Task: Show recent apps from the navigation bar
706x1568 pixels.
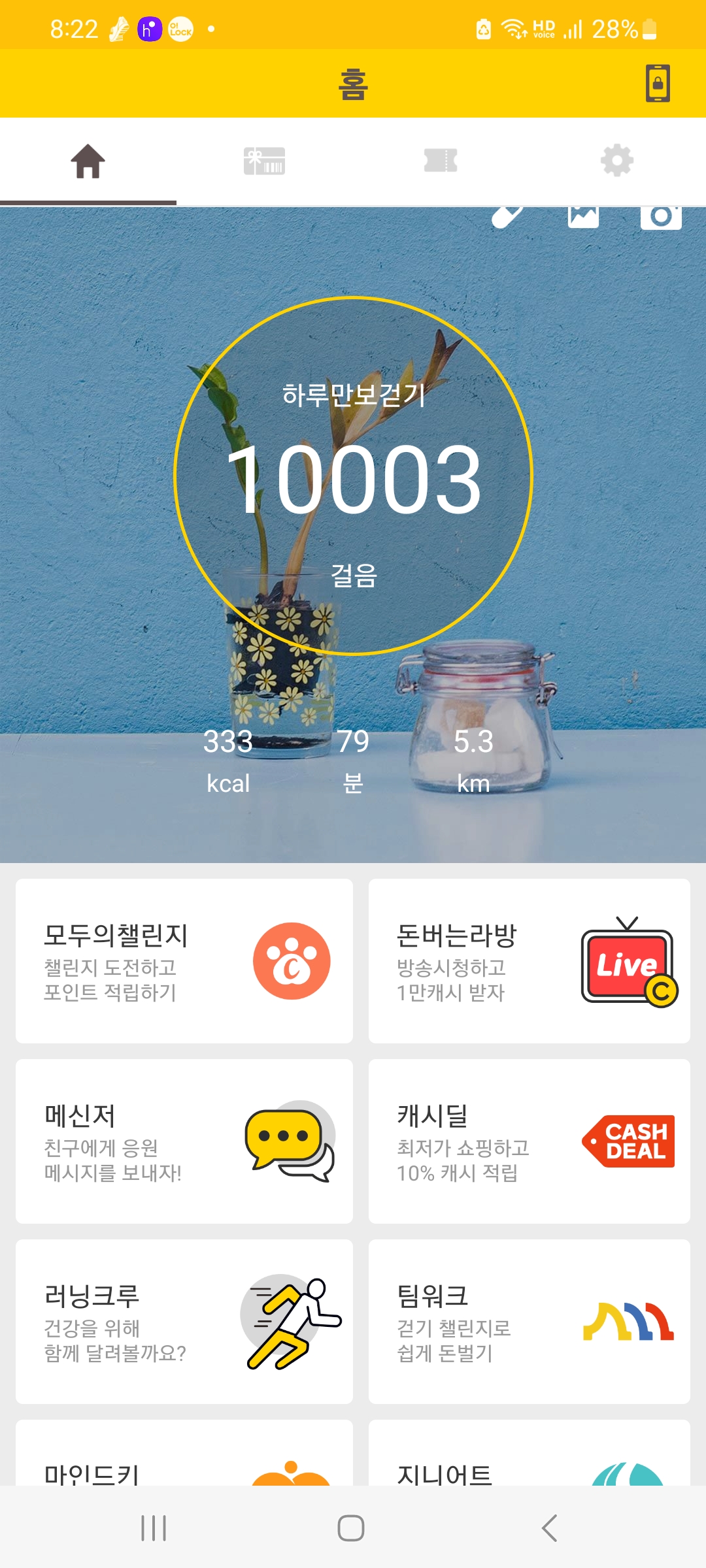Action: pyautogui.click(x=154, y=1528)
